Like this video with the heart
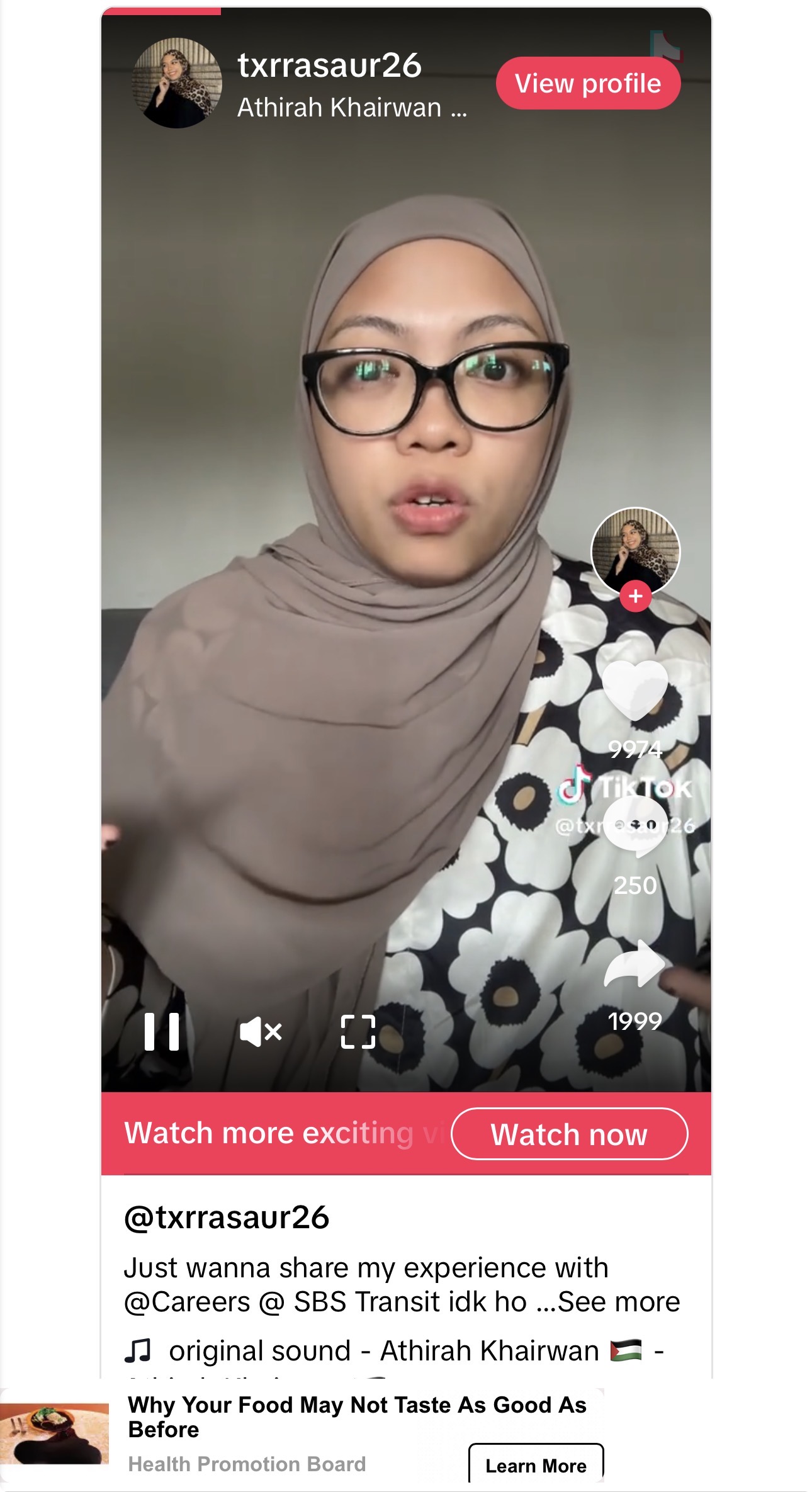Viewport: 812px width, 1492px height. point(634,691)
